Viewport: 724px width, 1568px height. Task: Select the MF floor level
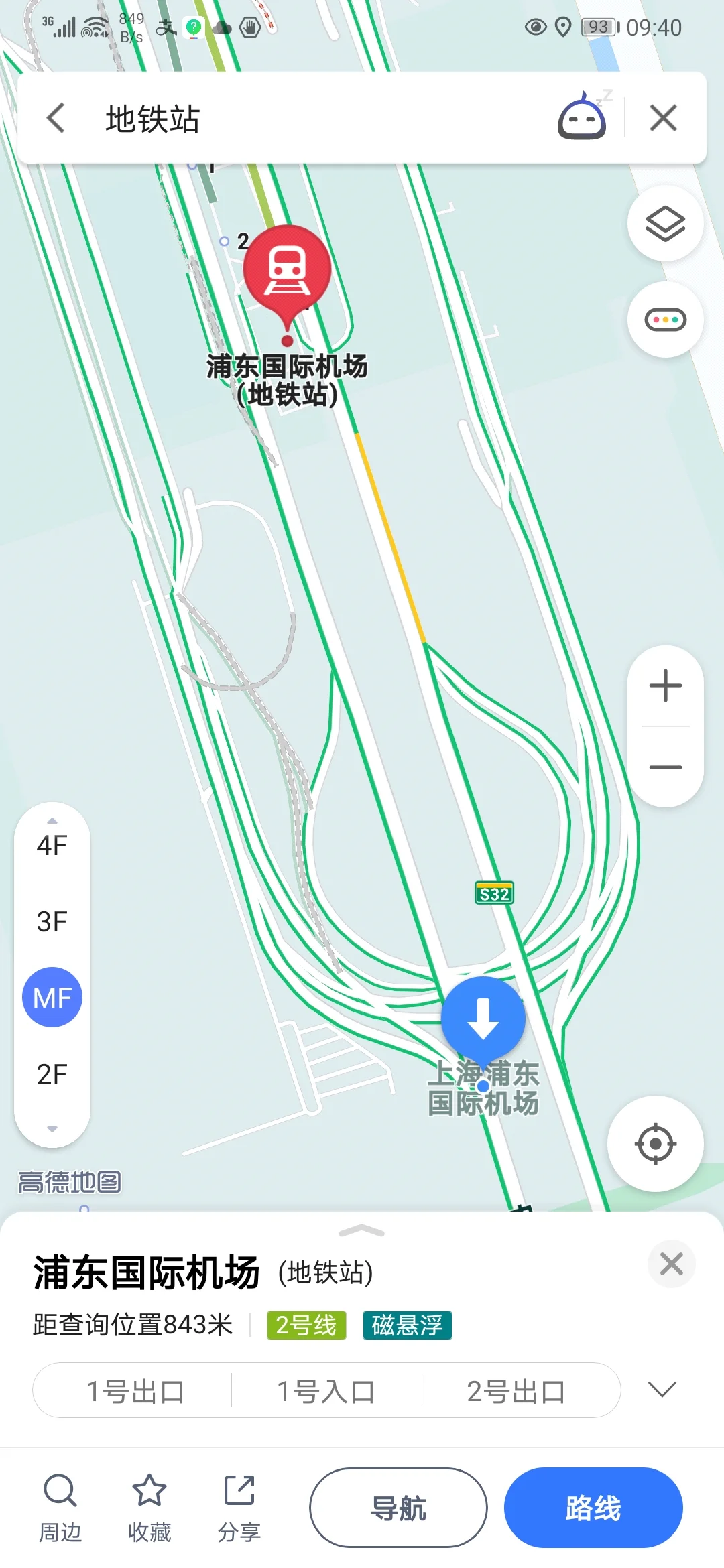pos(52,996)
